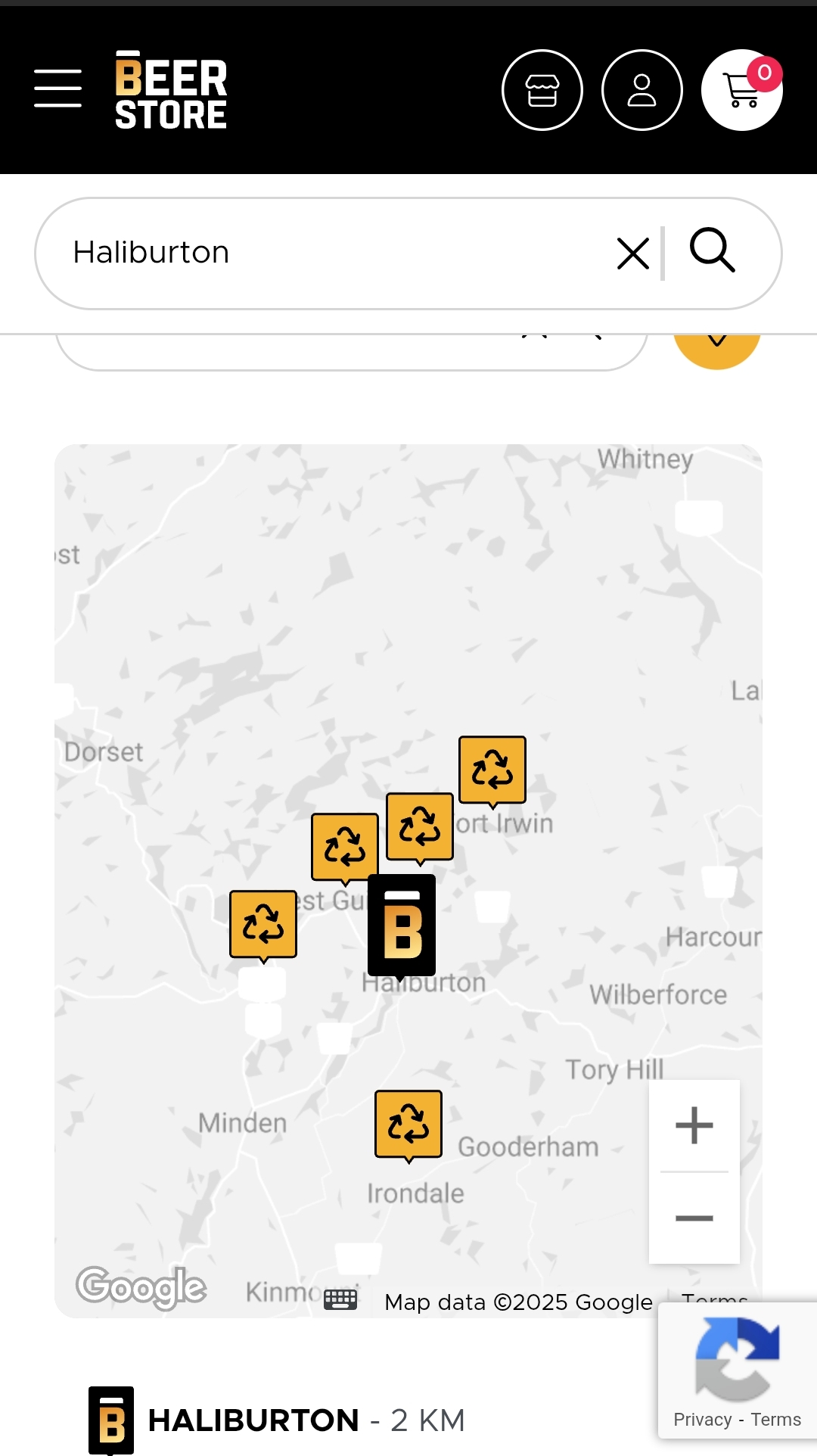Image resolution: width=817 pixels, height=1456 pixels.
Task: Open the store locator icon
Action: pyautogui.click(x=542, y=90)
